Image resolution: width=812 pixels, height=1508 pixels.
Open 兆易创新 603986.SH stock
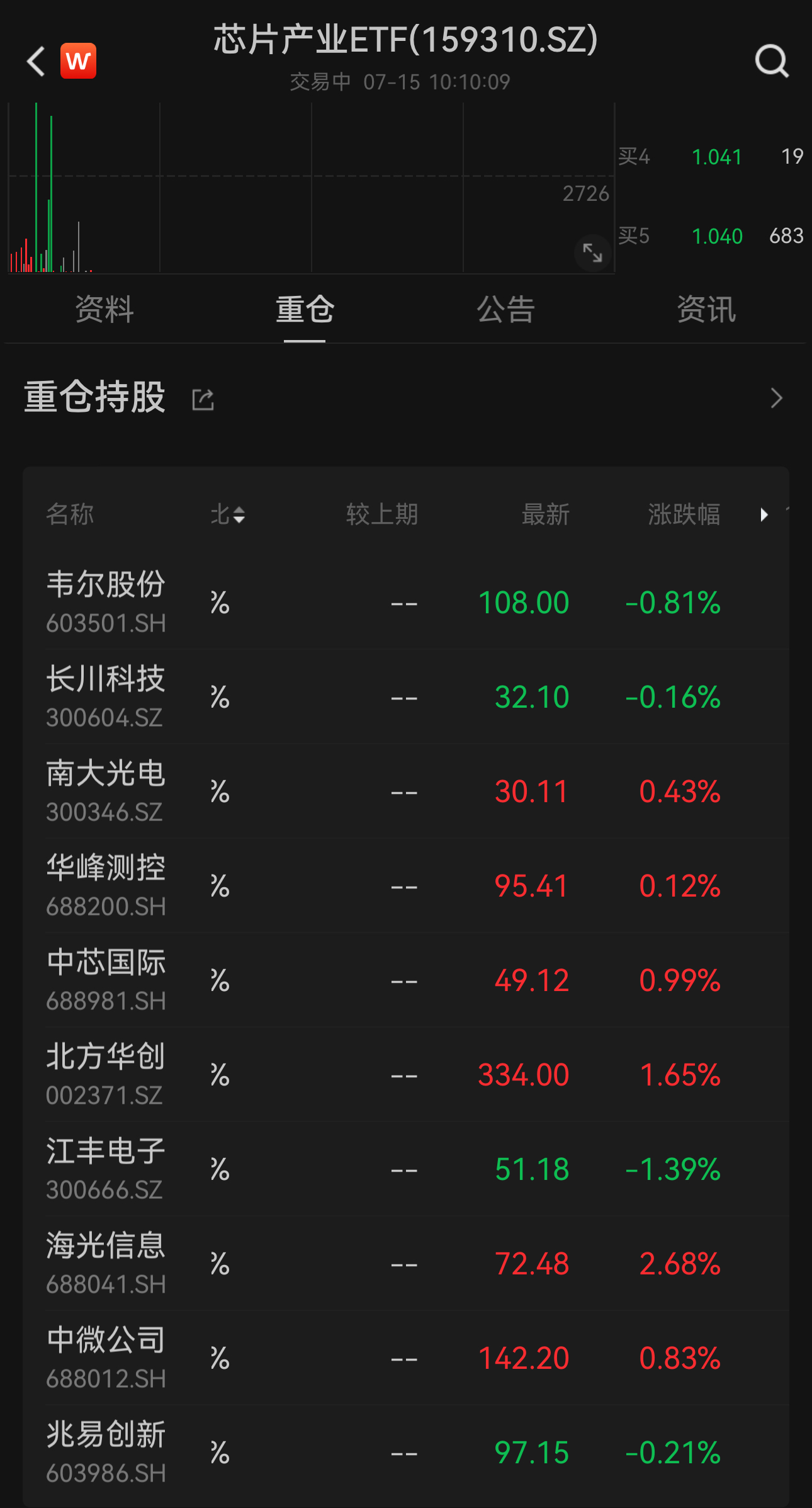(406, 1453)
